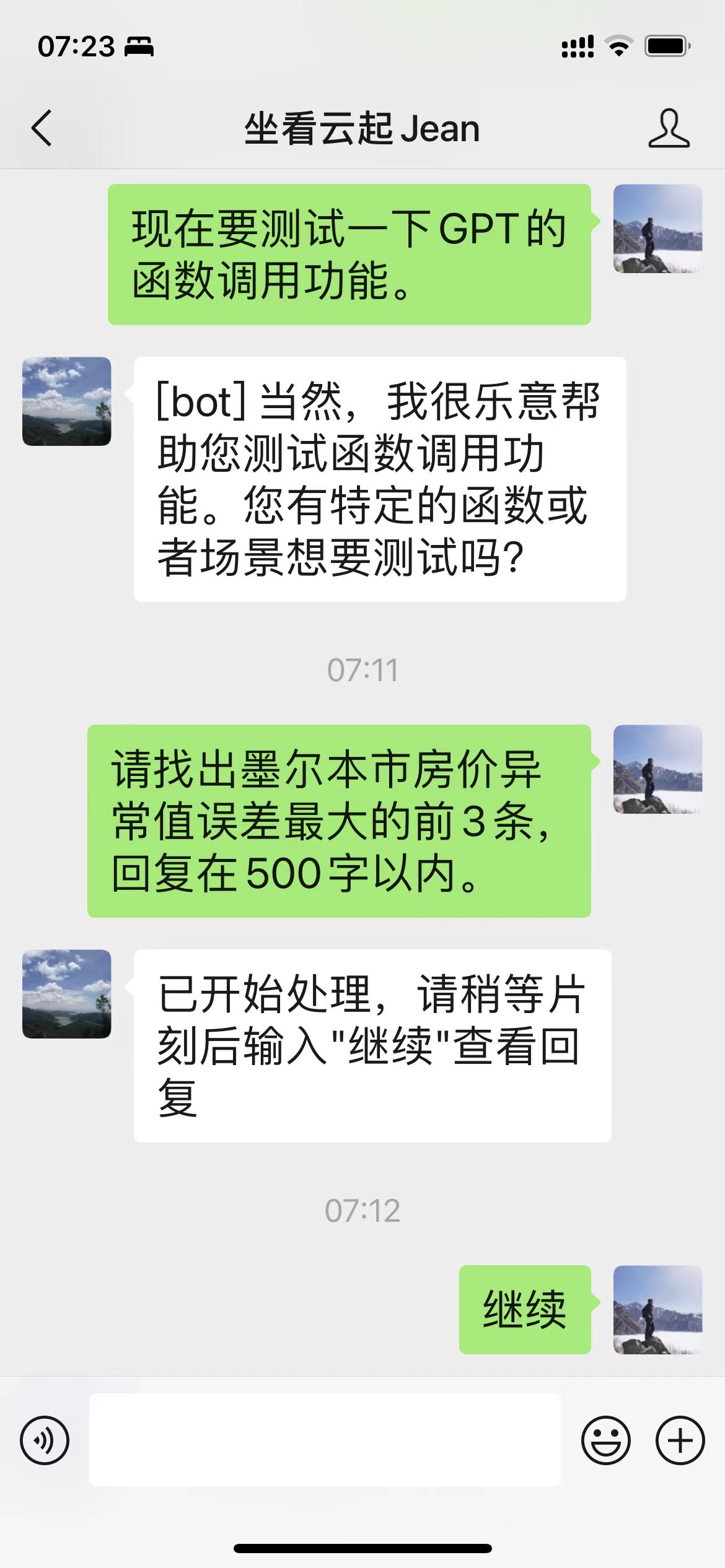
Task: Tap the chat title 坐看云起 Jean
Action: tap(361, 129)
